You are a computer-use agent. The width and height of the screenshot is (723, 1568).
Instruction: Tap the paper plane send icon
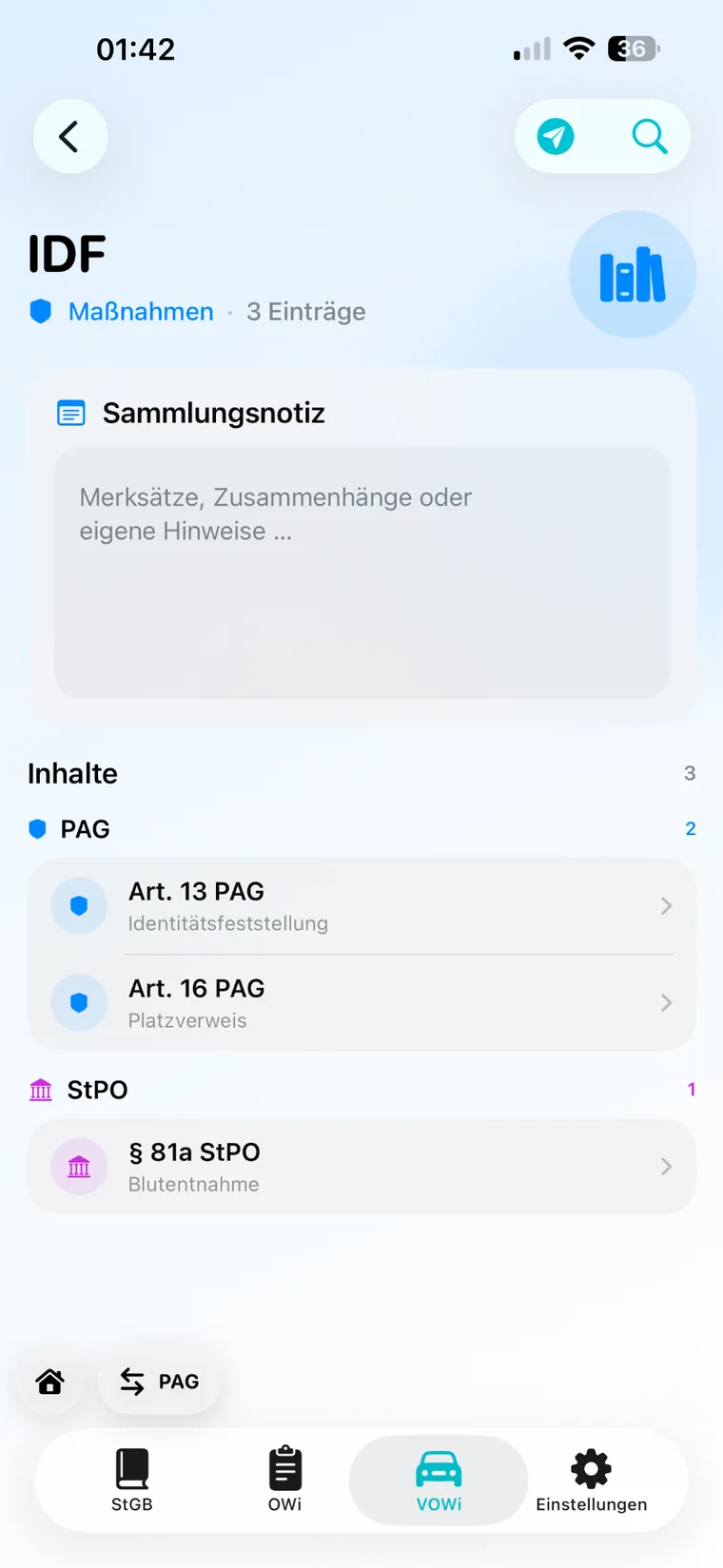[x=556, y=137]
